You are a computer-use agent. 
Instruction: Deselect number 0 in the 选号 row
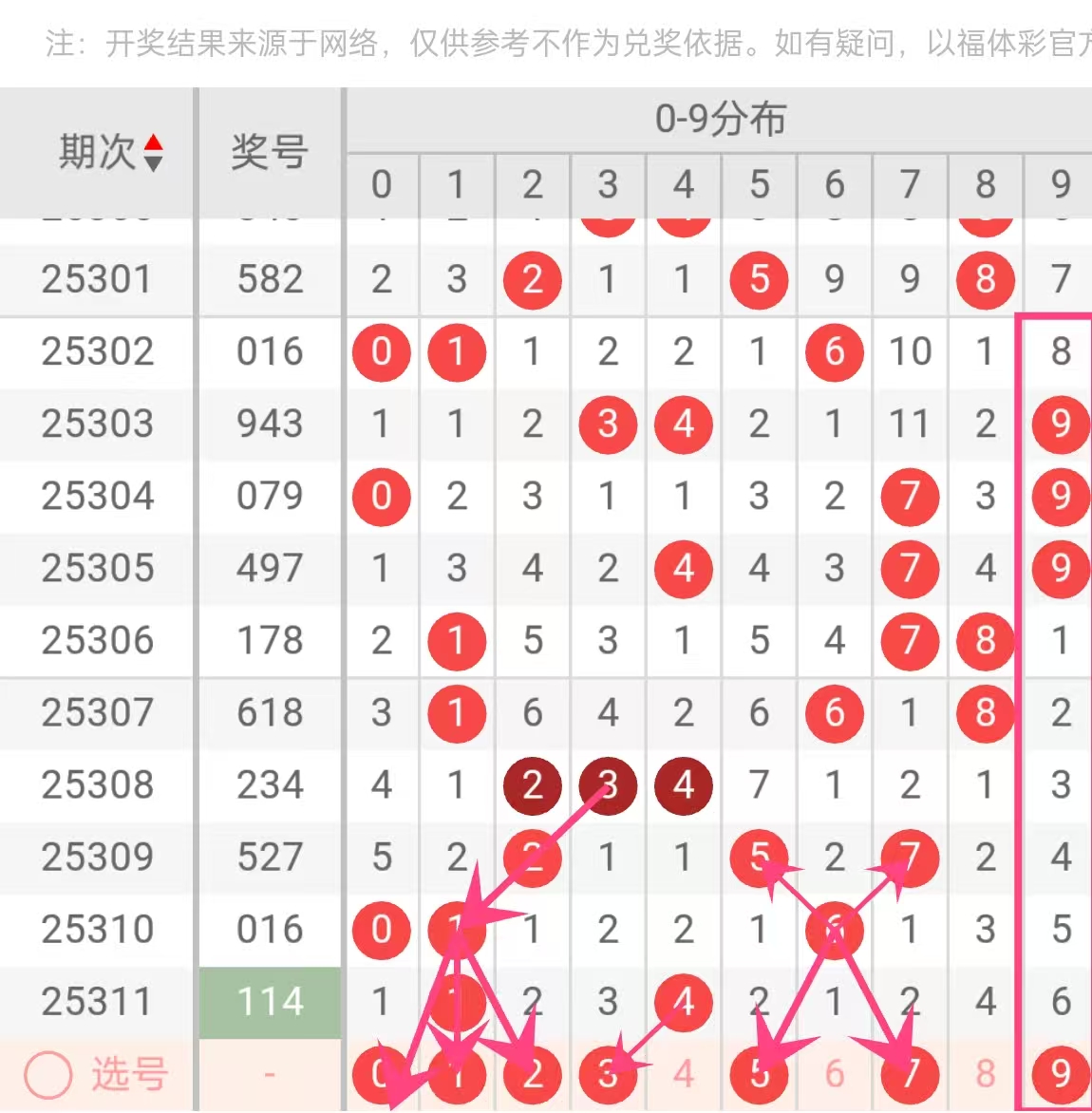[381, 1074]
